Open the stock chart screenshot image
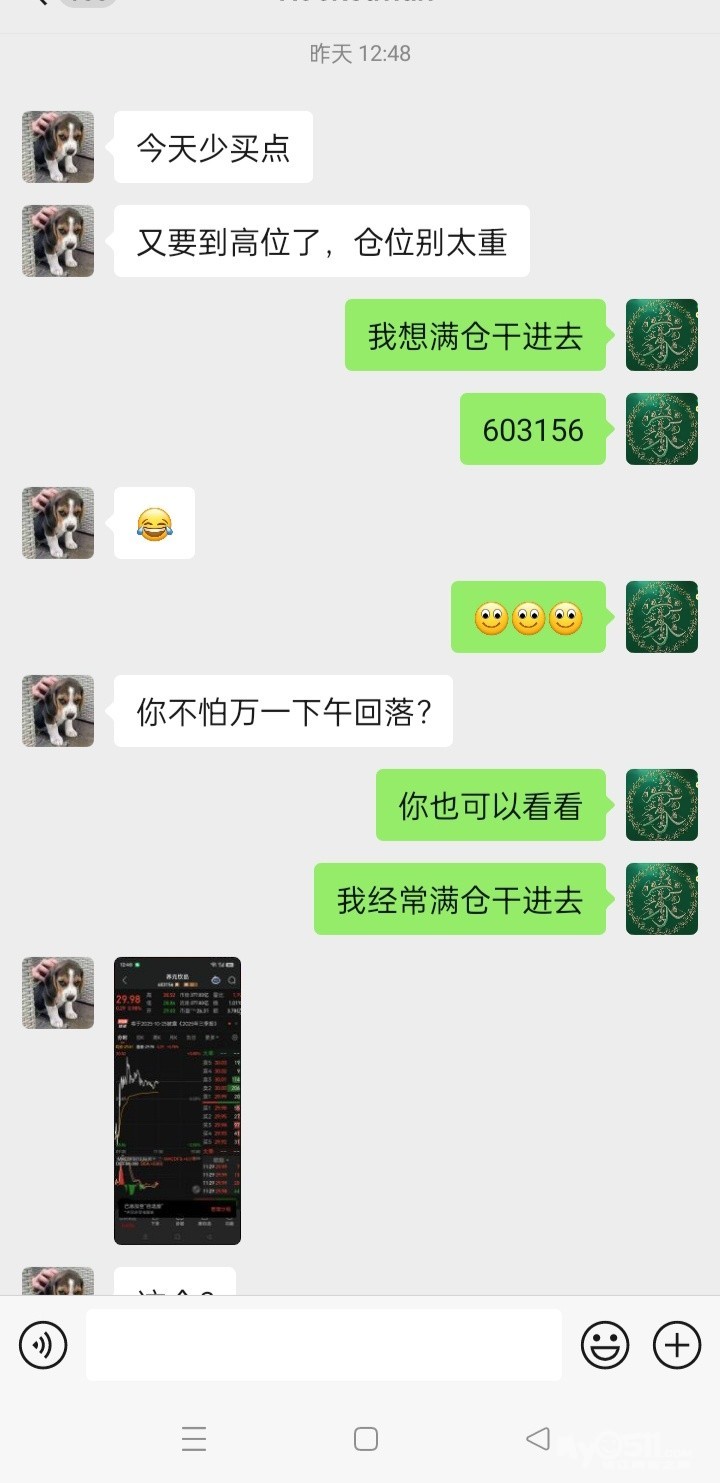 click(x=177, y=1100)
